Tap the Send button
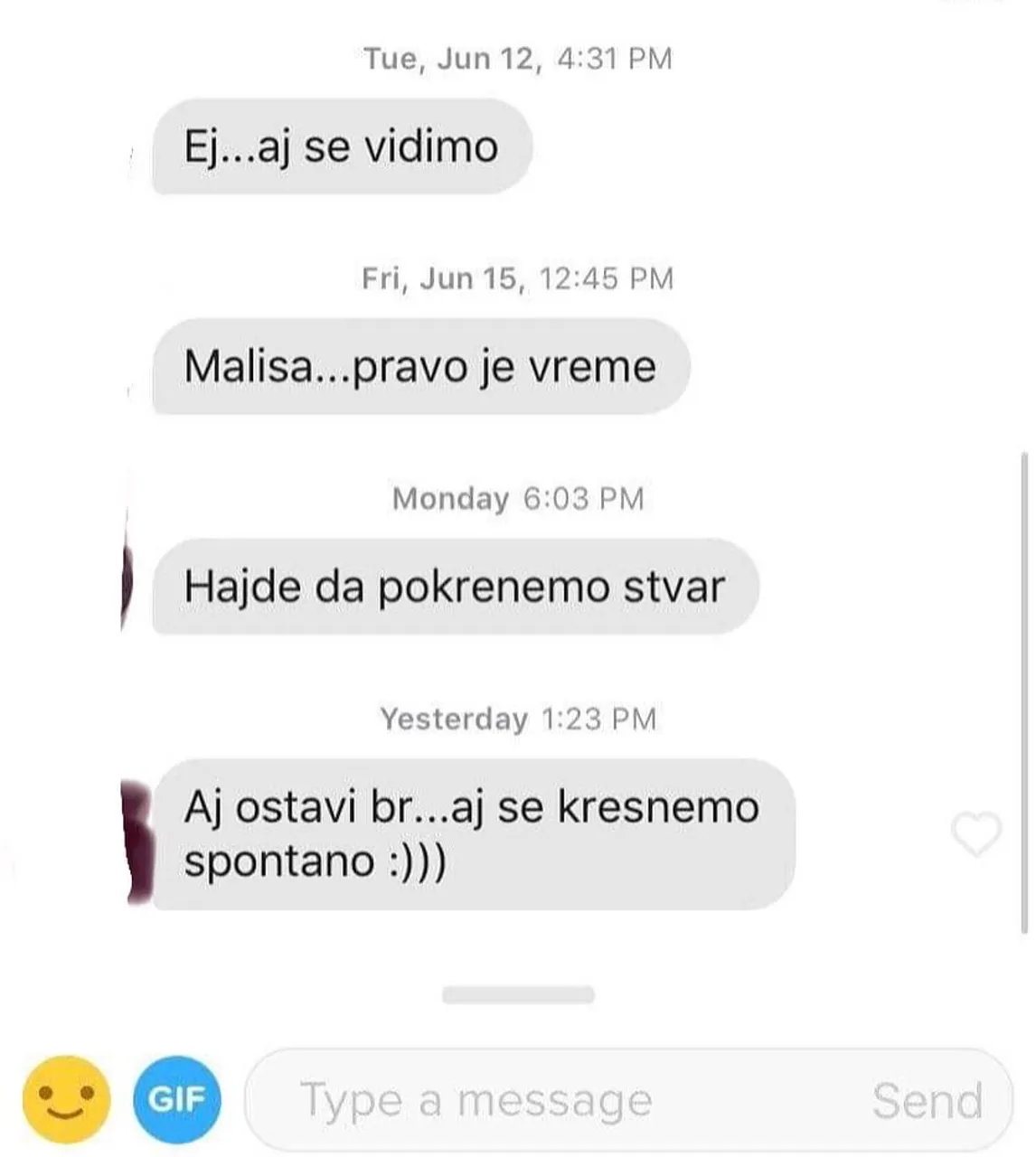Screen dimensions: 1036x1157 pos(927,1101)
